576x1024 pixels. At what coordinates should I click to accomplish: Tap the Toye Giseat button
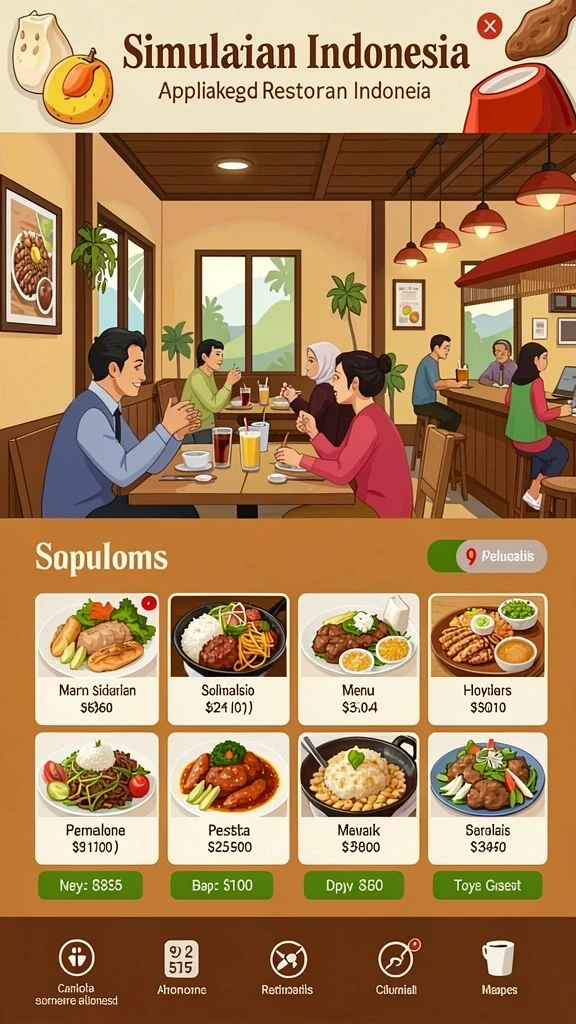point(487,886)
